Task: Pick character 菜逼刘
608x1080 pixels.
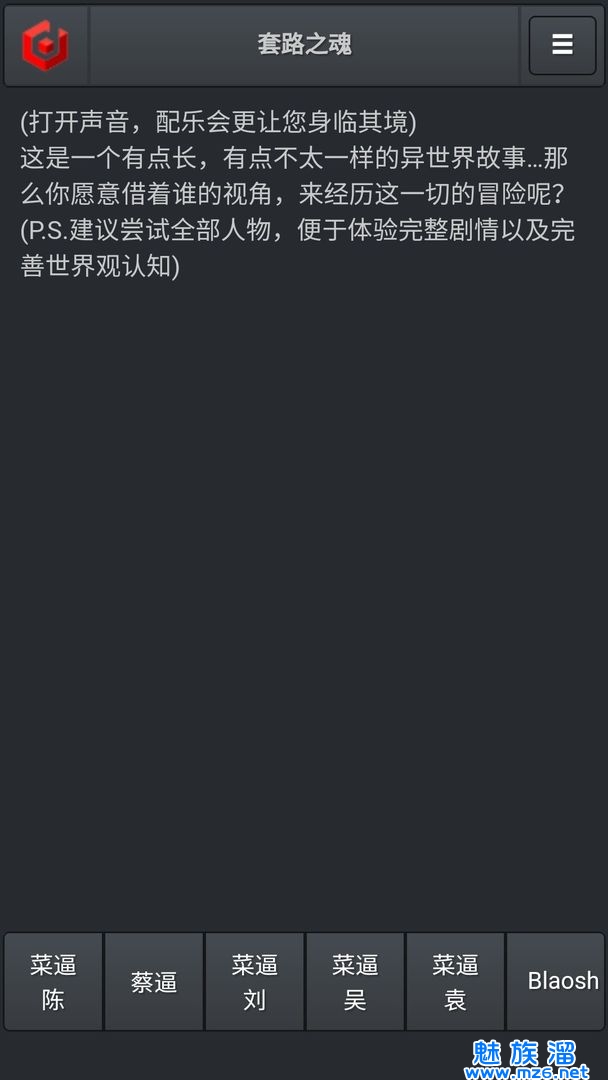Action: (254, 981)
